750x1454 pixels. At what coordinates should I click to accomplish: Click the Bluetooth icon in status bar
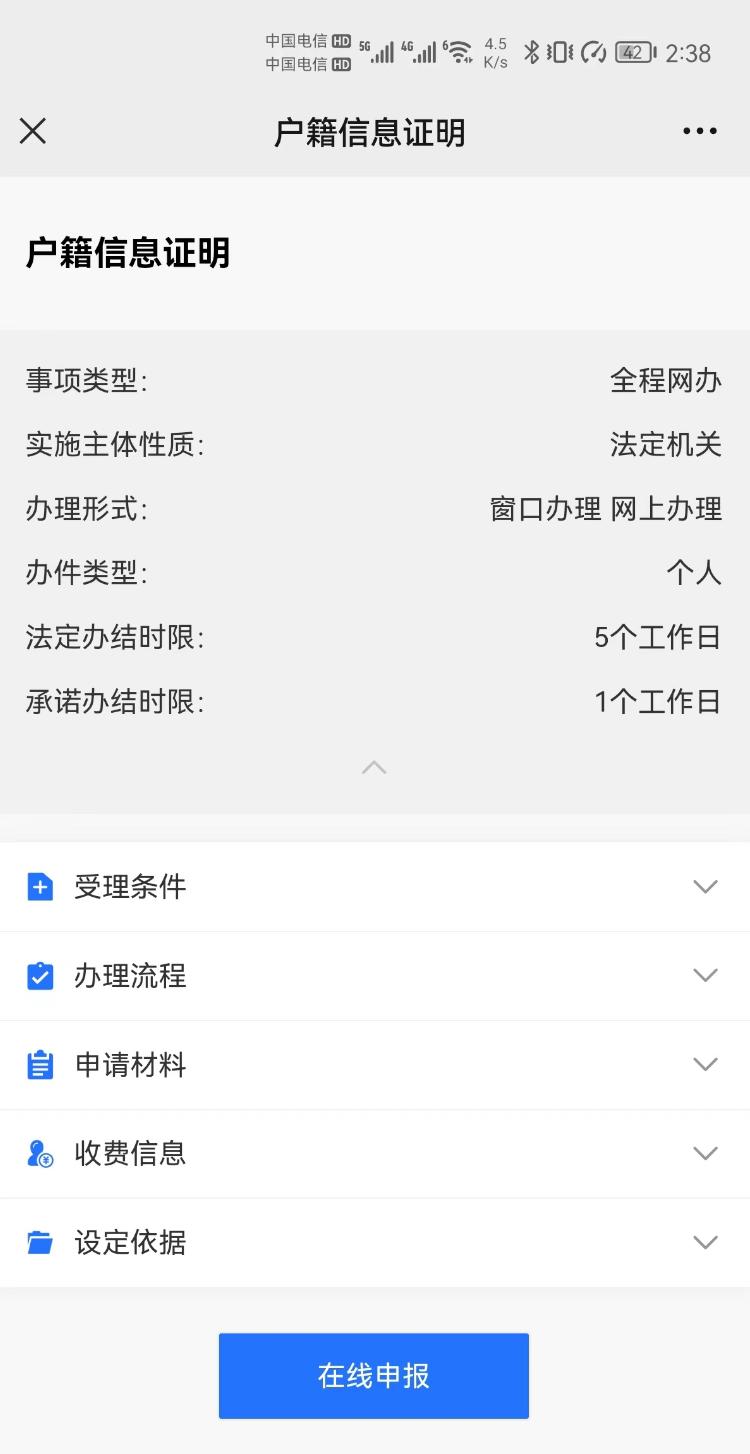[x=533, y=52]
